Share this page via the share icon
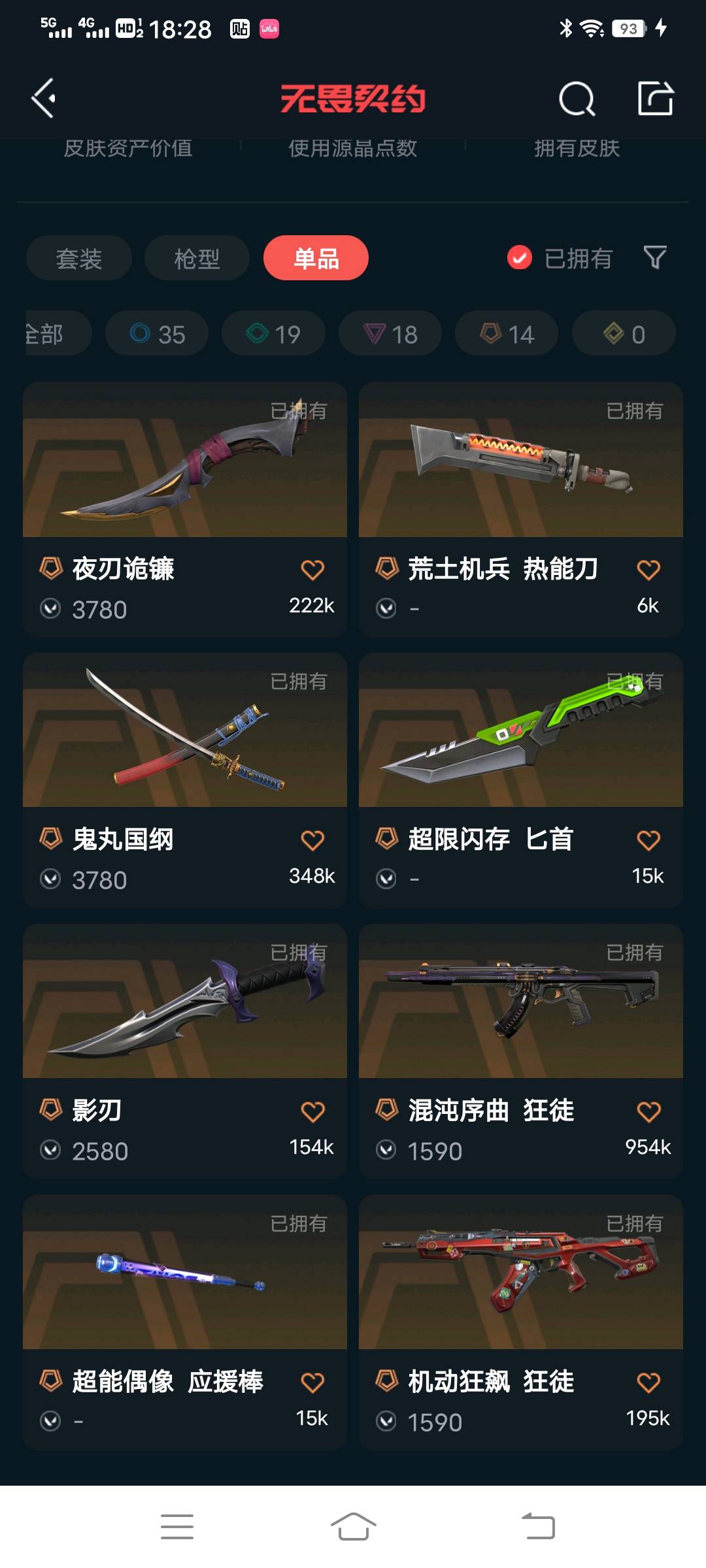Viewport: 706px width, 1568px height. (655, 99)
